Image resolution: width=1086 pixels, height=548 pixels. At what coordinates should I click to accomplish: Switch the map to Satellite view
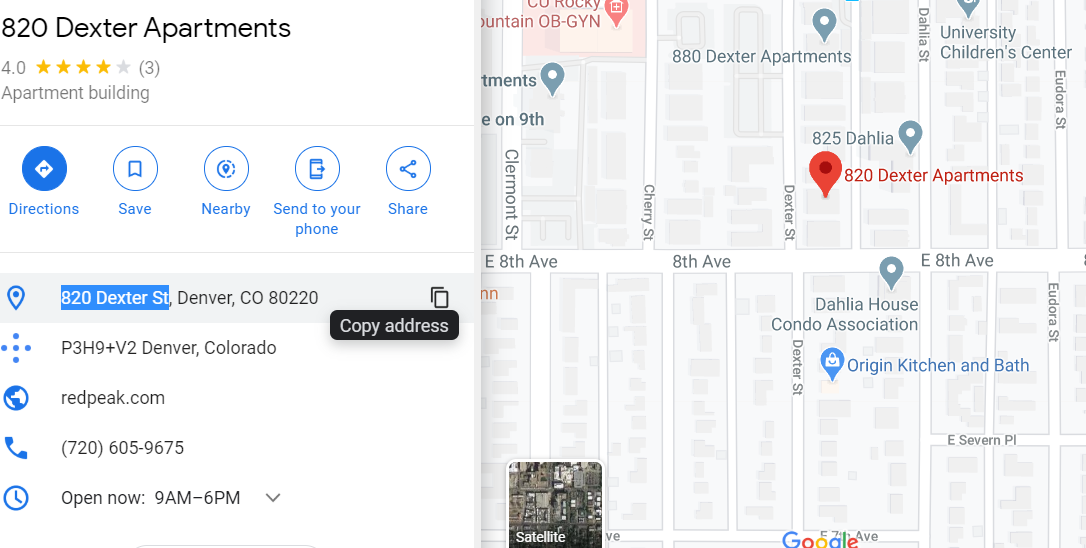[x=555, y=503]
